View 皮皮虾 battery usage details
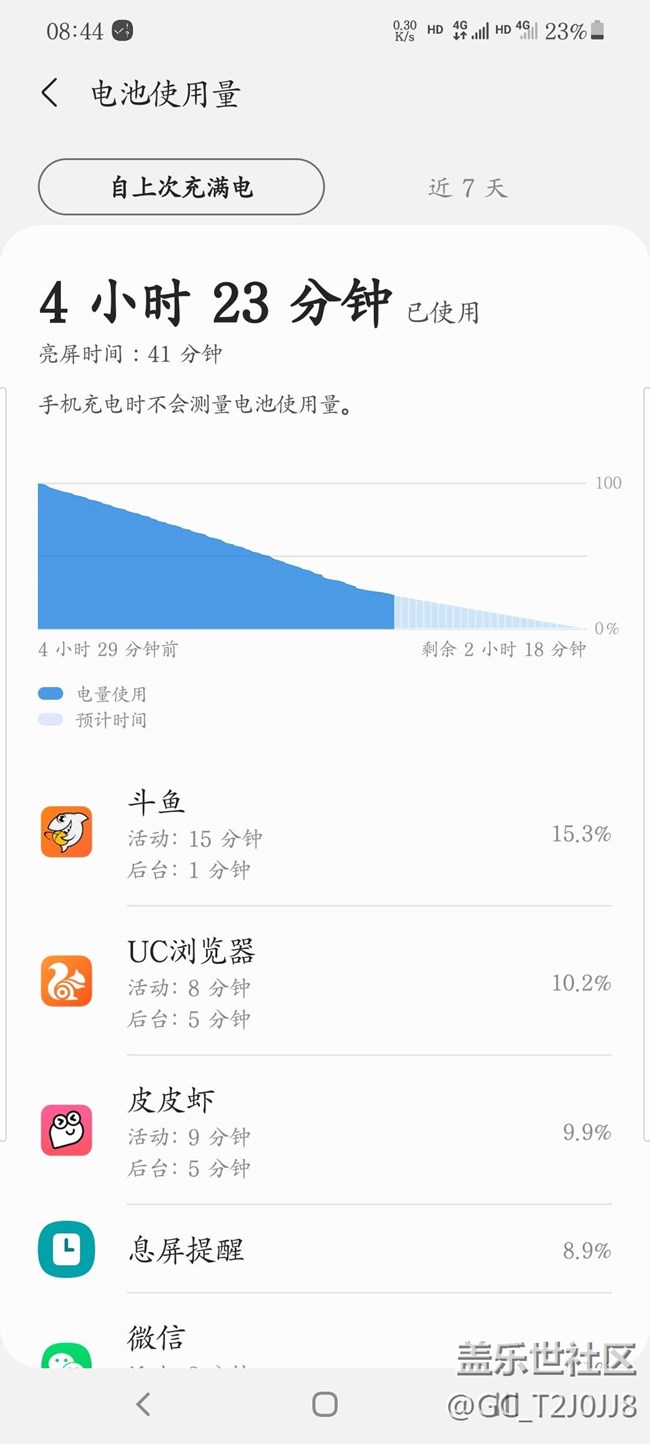Screen dimensions: 650x1444 [x=325, y=1132]
